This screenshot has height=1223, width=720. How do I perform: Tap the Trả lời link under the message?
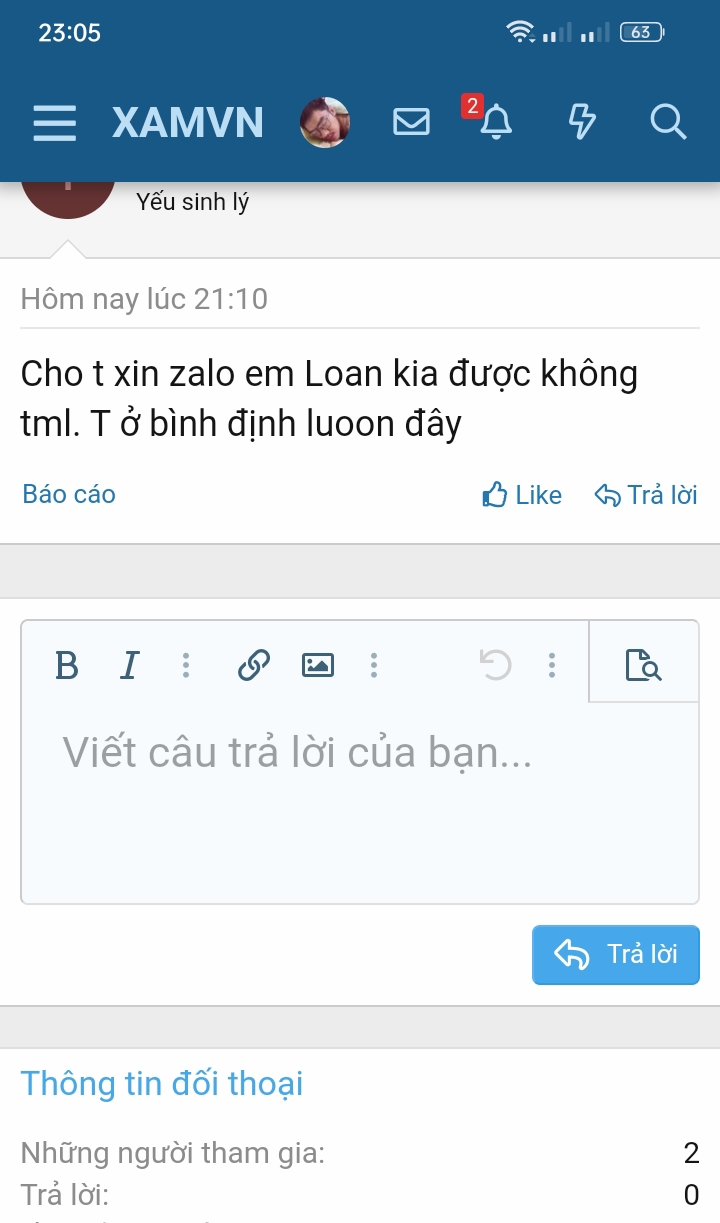click(x=646, y=495)
